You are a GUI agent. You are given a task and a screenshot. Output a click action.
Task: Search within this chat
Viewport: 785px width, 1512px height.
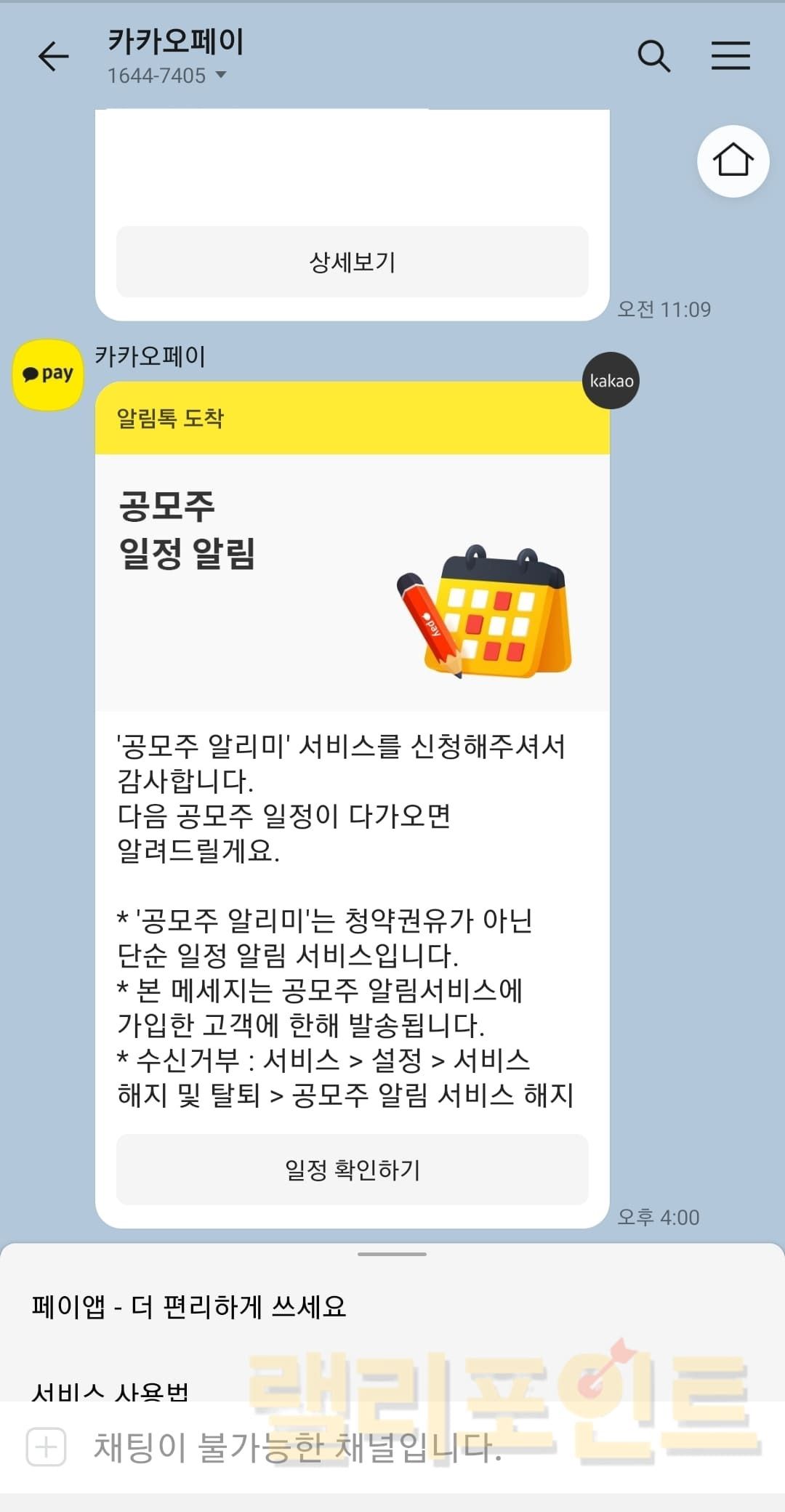[x=653, y=56]
